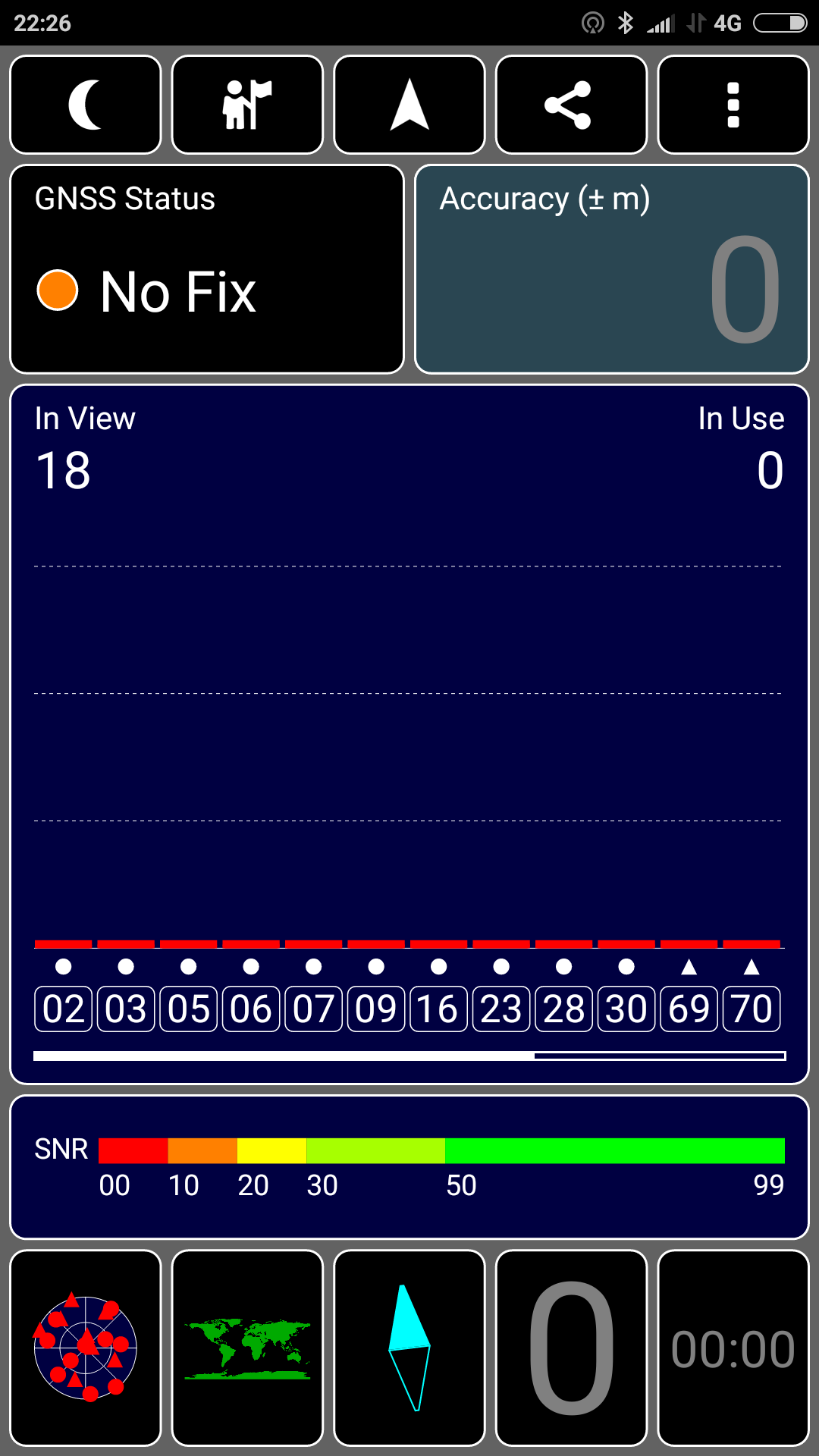Viewport: 819px width, 1456px height.
Task: Open the 00:00 time tile
Action: coord(733,1348)
